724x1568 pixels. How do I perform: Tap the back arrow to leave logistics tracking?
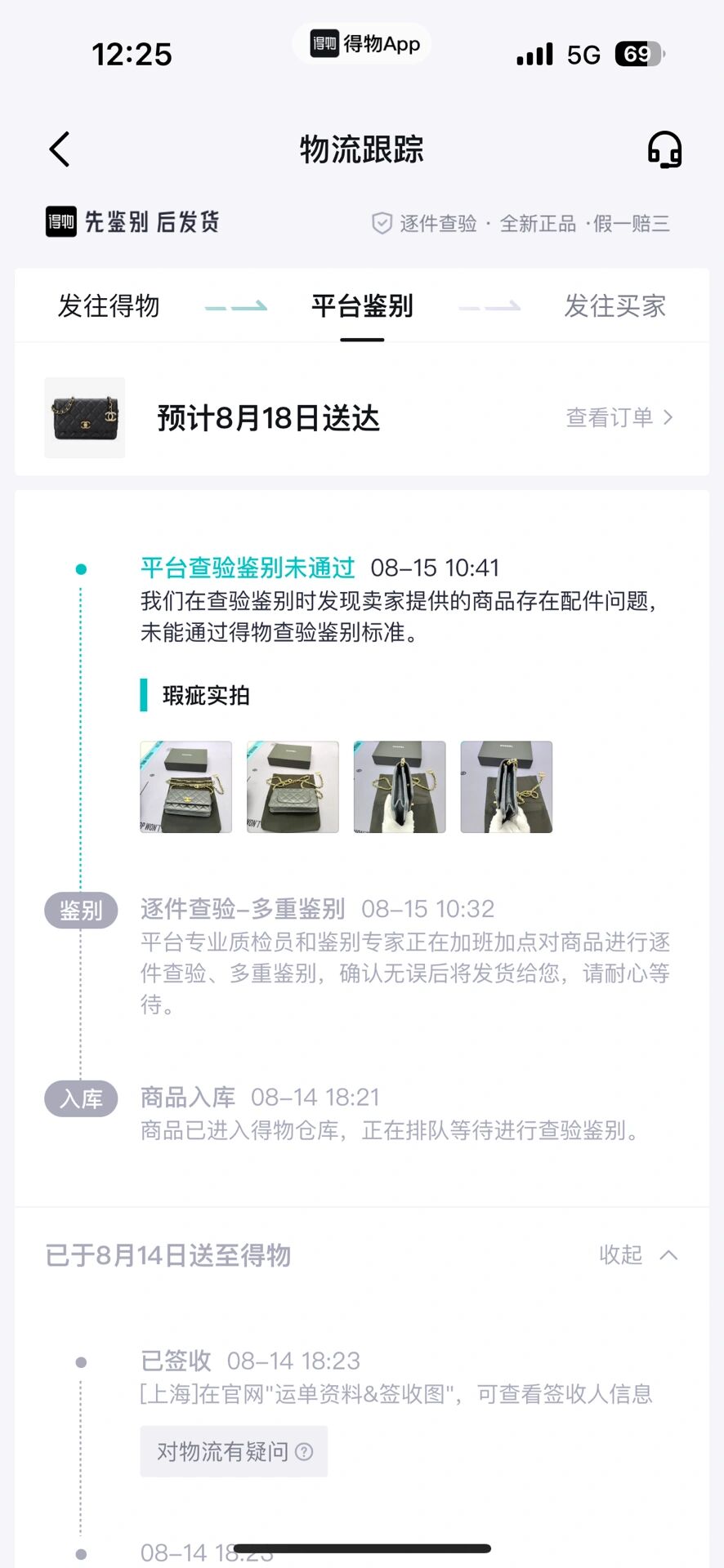(x=58, y=149)
